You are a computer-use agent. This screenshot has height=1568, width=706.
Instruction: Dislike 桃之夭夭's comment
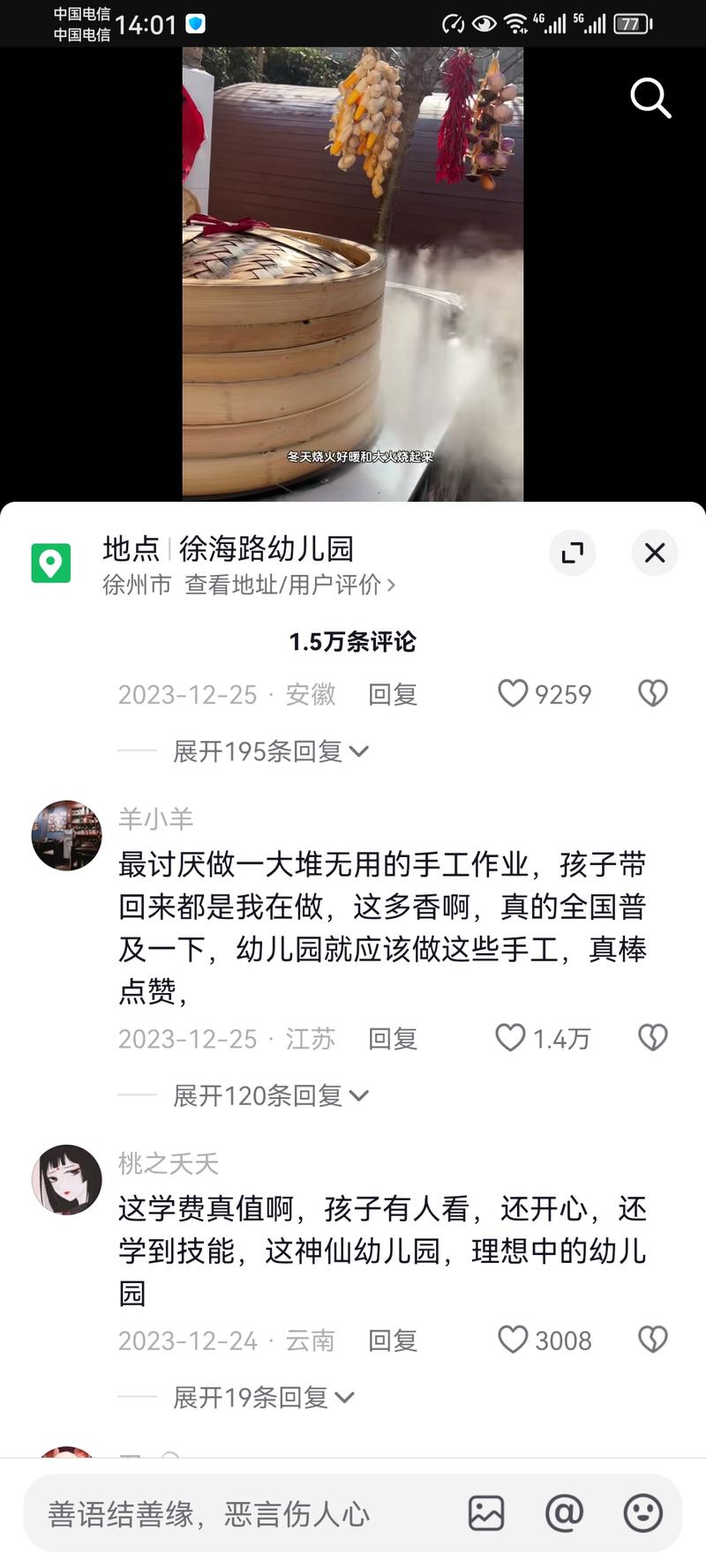[653, 1340]
